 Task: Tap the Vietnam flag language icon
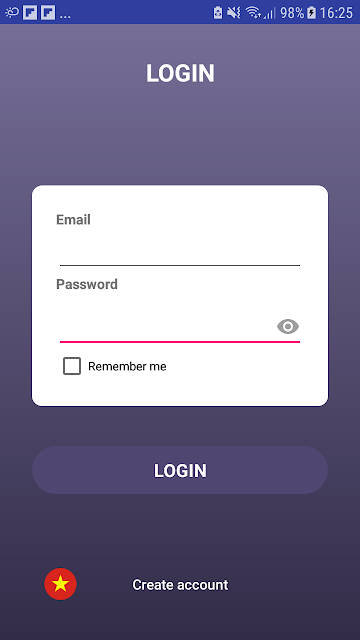tap(60, 584)
